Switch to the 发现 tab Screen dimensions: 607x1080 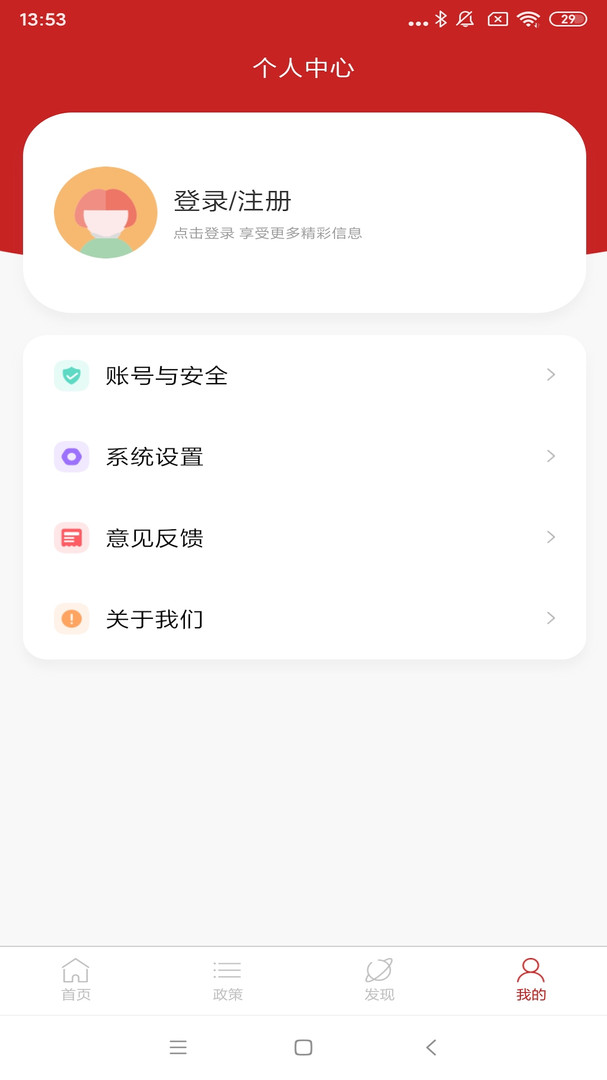(x=379, y=980)
